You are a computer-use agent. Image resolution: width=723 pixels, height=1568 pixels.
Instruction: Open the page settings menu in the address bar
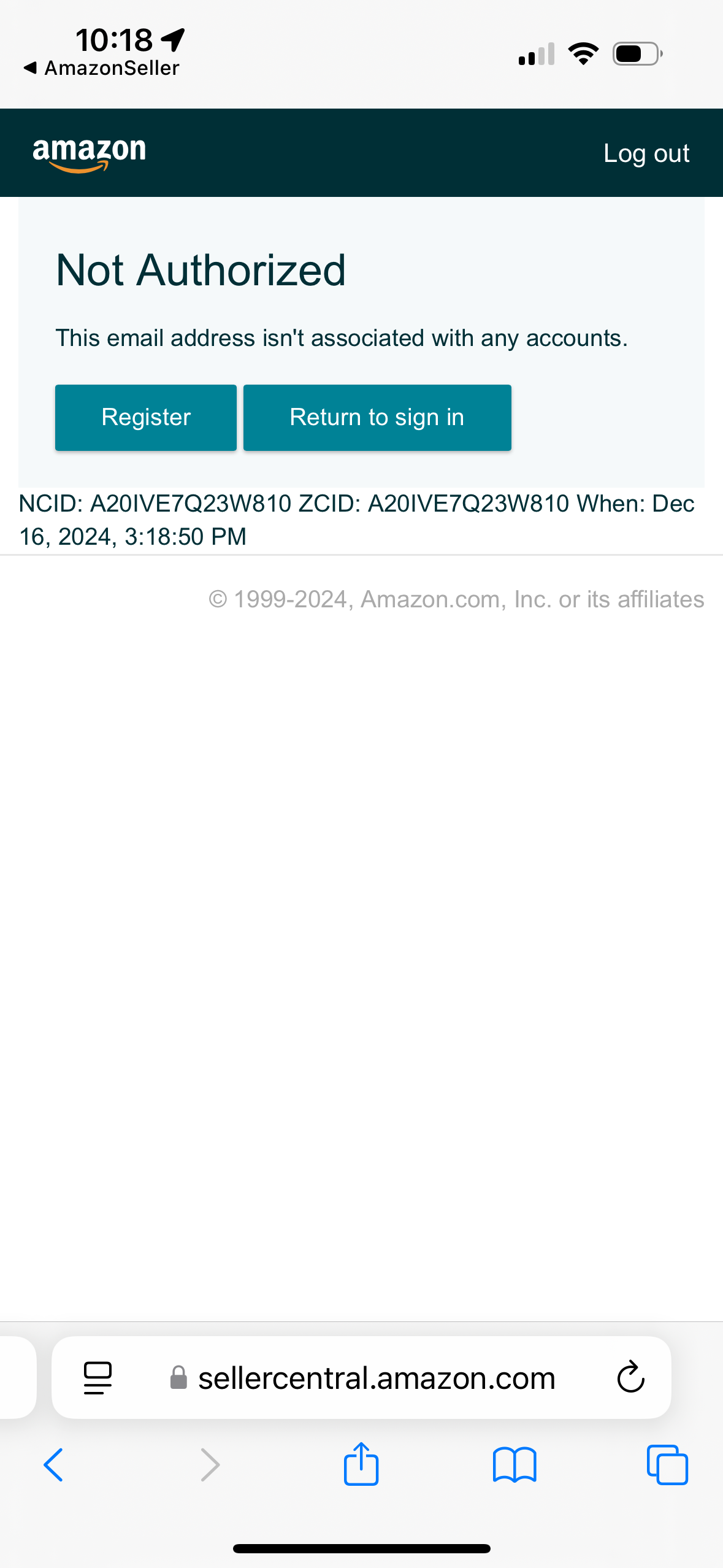click(x=98, y=1378)
